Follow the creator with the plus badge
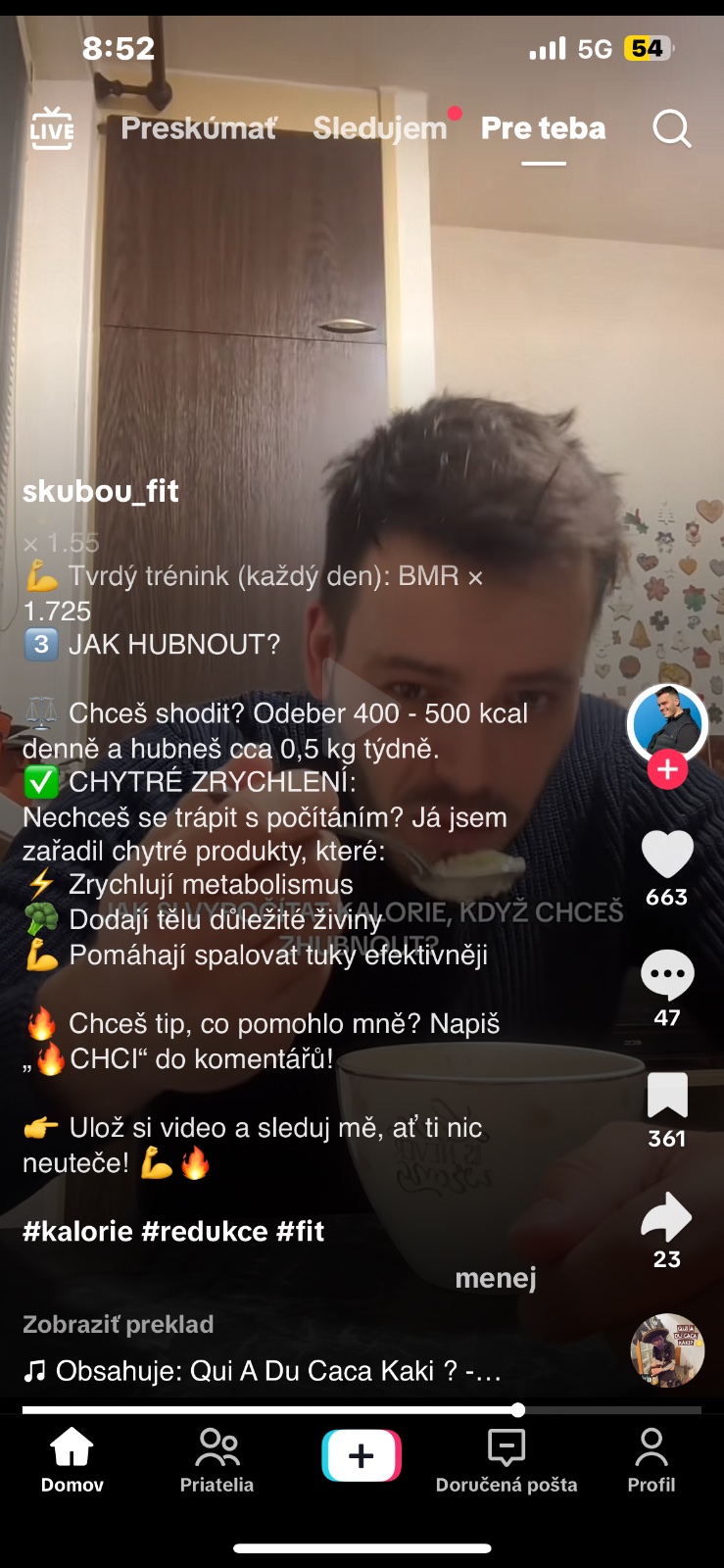 [x=667, y=769]
